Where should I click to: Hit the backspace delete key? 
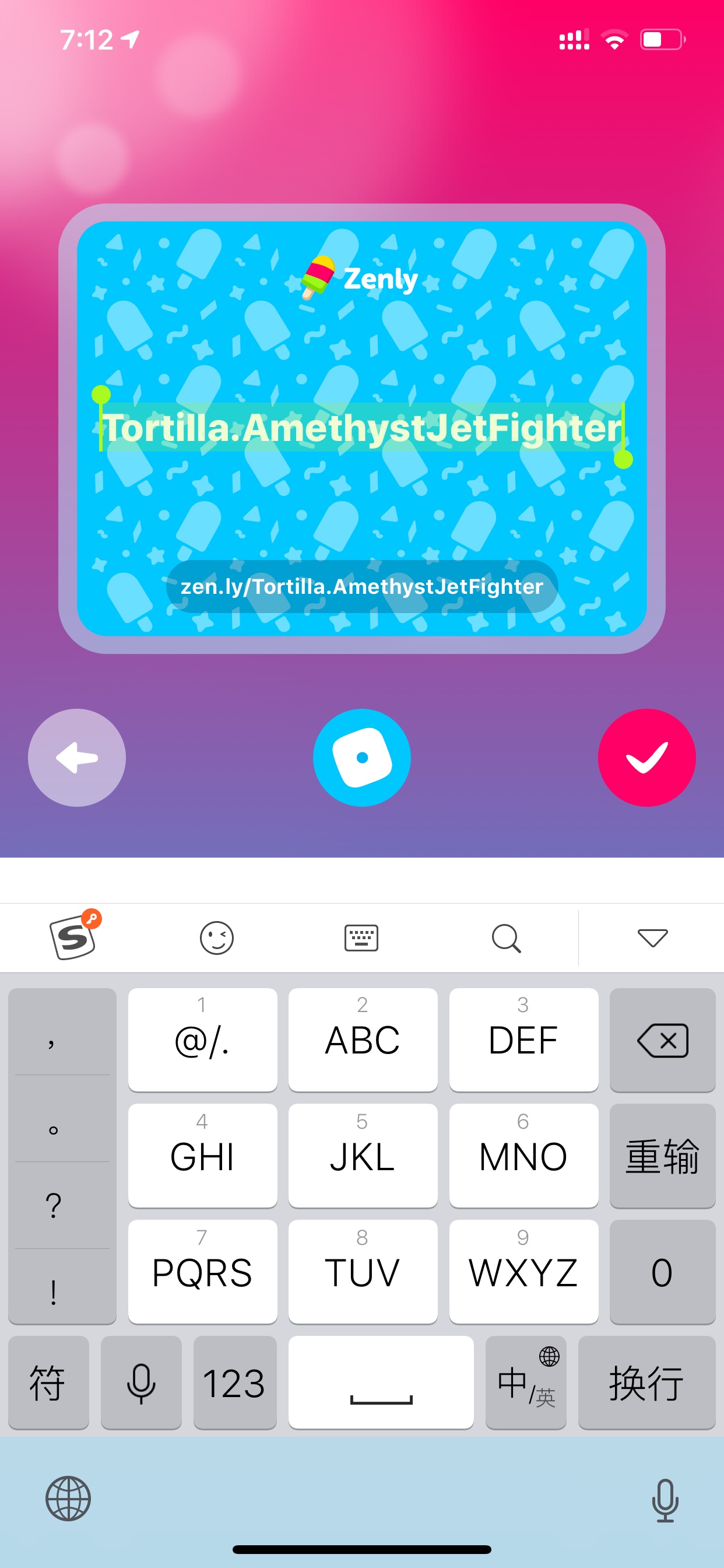click(x=662, y=1039)
